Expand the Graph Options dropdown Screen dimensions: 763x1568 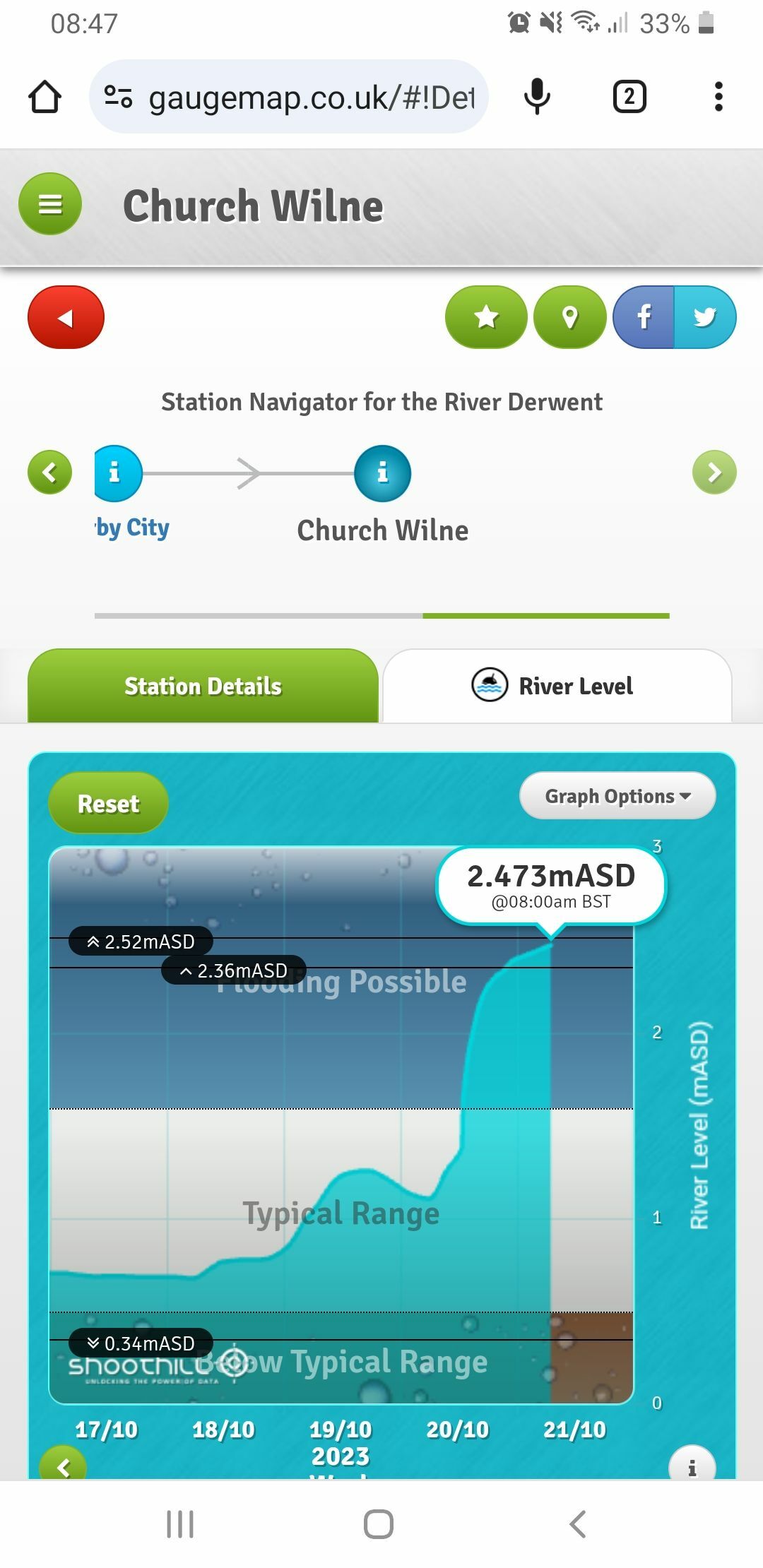click(x=617, y=796)
